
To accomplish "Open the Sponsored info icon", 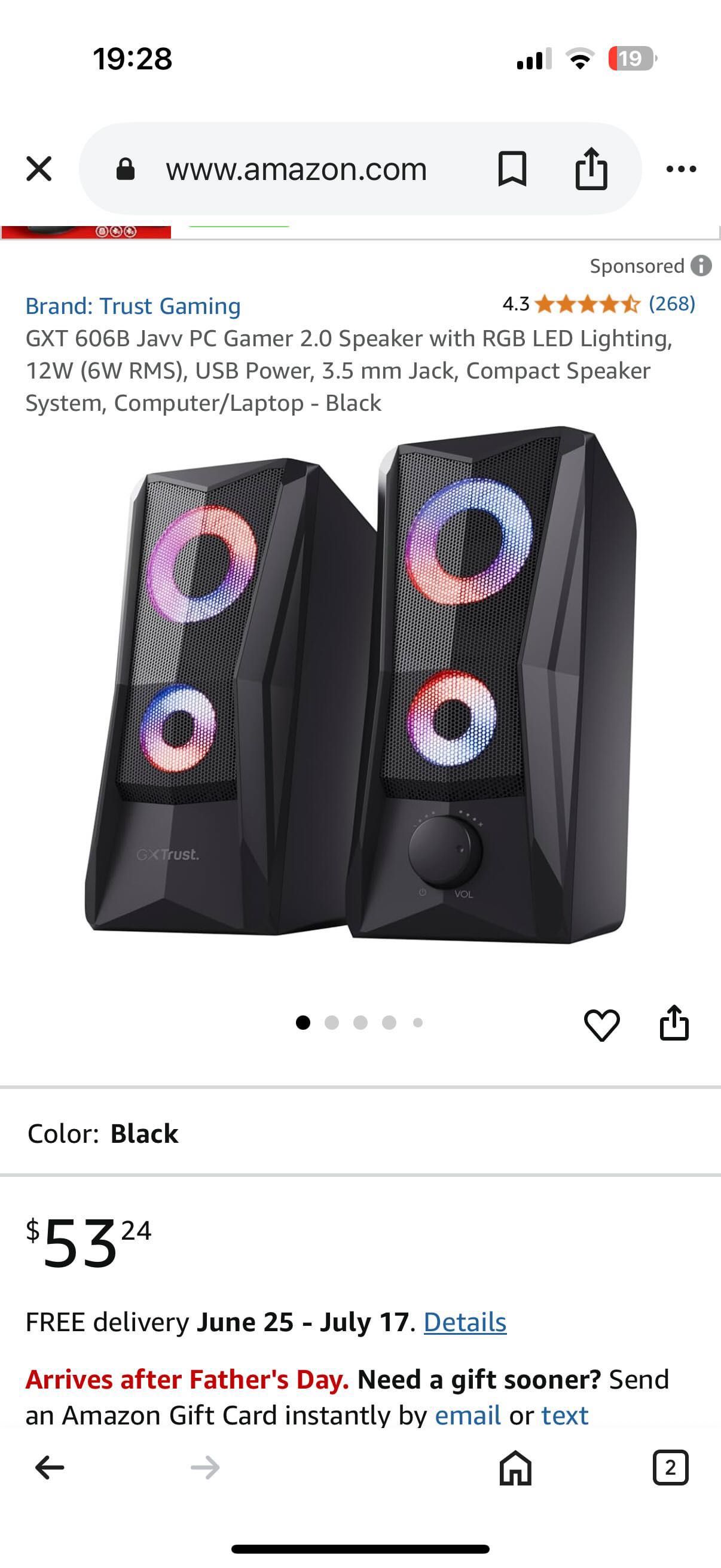I will pyautogui.click(x=701, y=266).
